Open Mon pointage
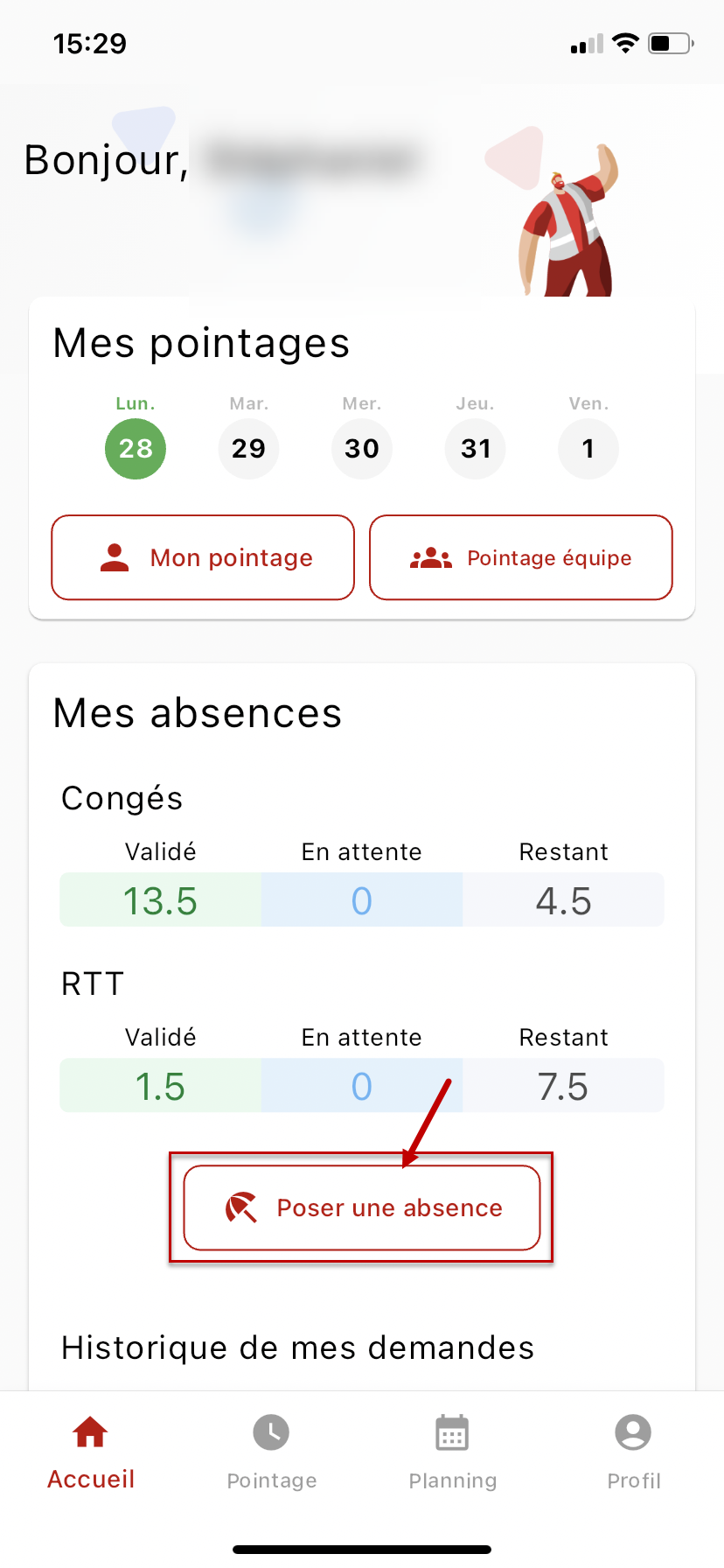Image resolution: width=724 pixels, height=1568 pixels. pyautogui.click(x=203, y=557)
